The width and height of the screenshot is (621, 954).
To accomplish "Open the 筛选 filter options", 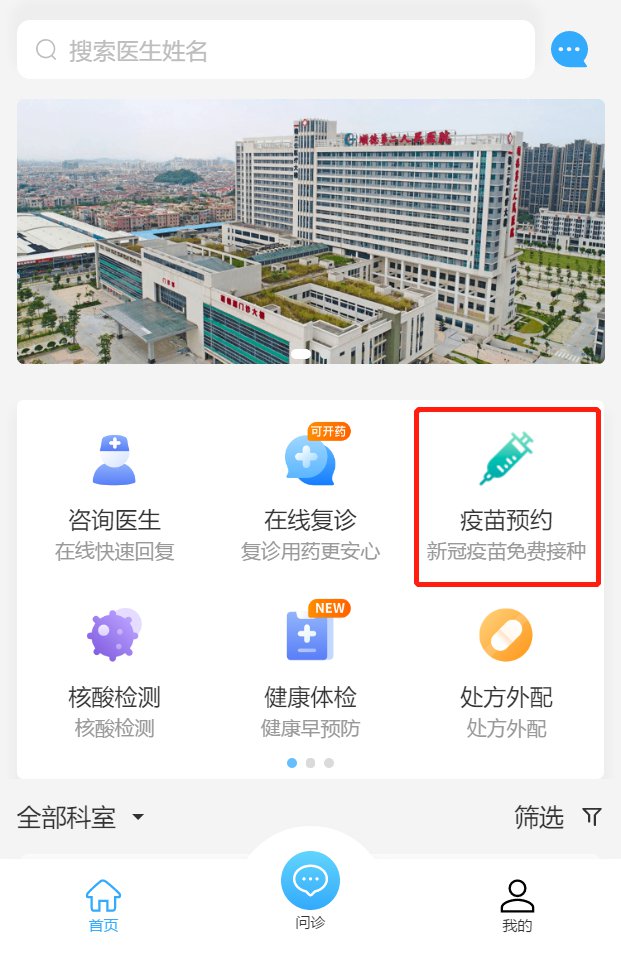I will [558, 817].
